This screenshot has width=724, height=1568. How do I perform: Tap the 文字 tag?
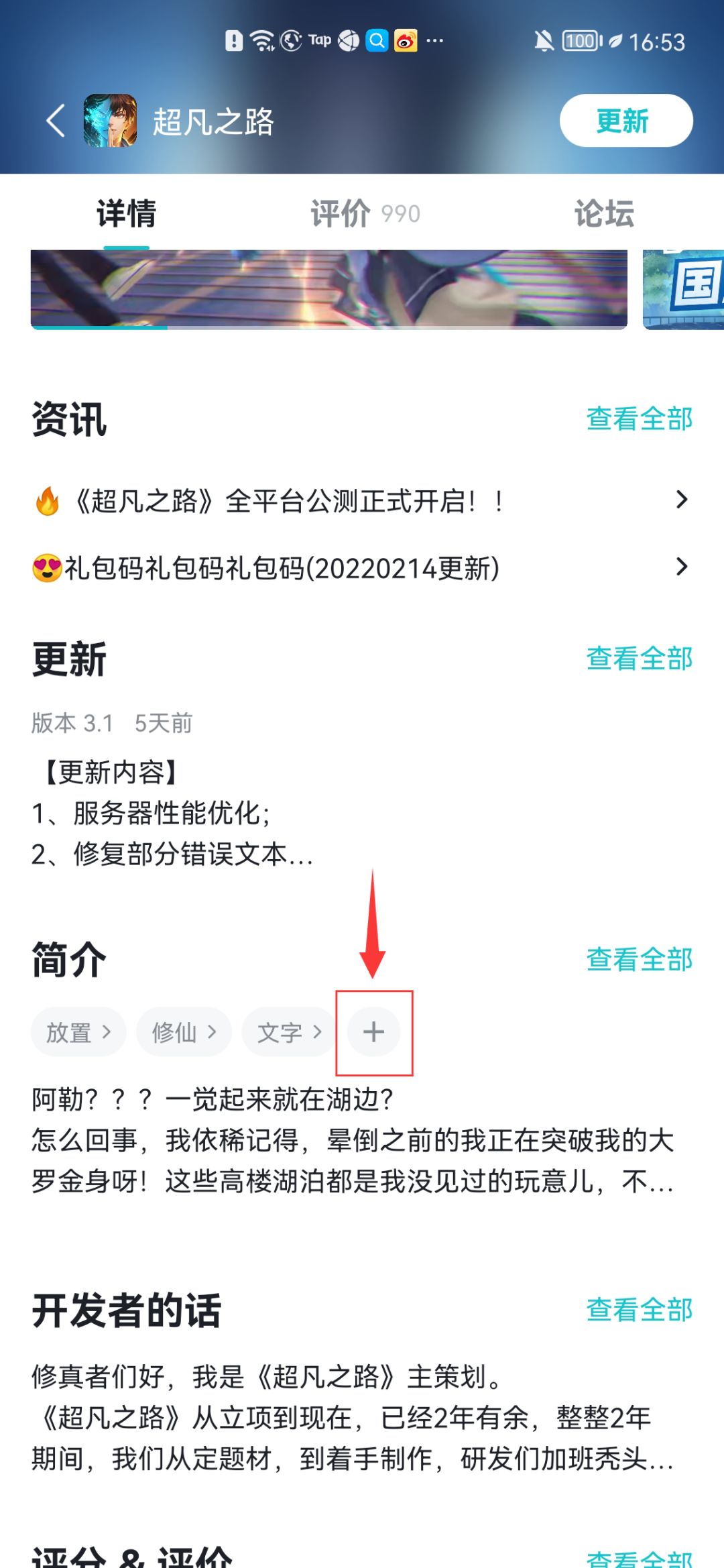pos(288,1032)
